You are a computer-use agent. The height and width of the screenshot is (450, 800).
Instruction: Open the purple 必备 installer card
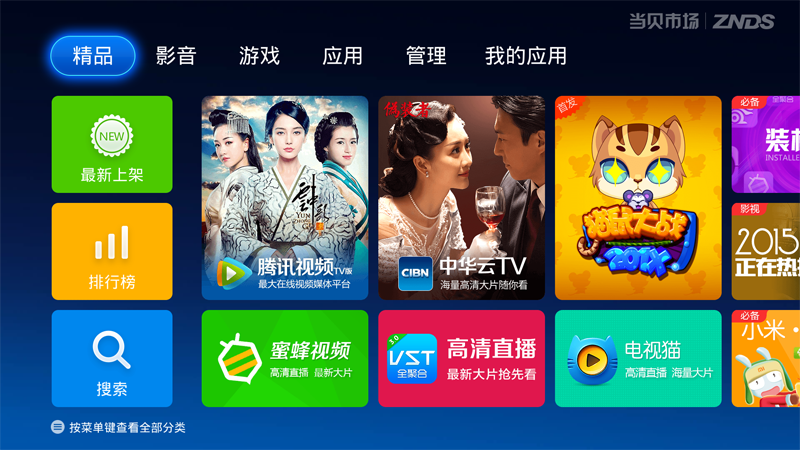767,144
